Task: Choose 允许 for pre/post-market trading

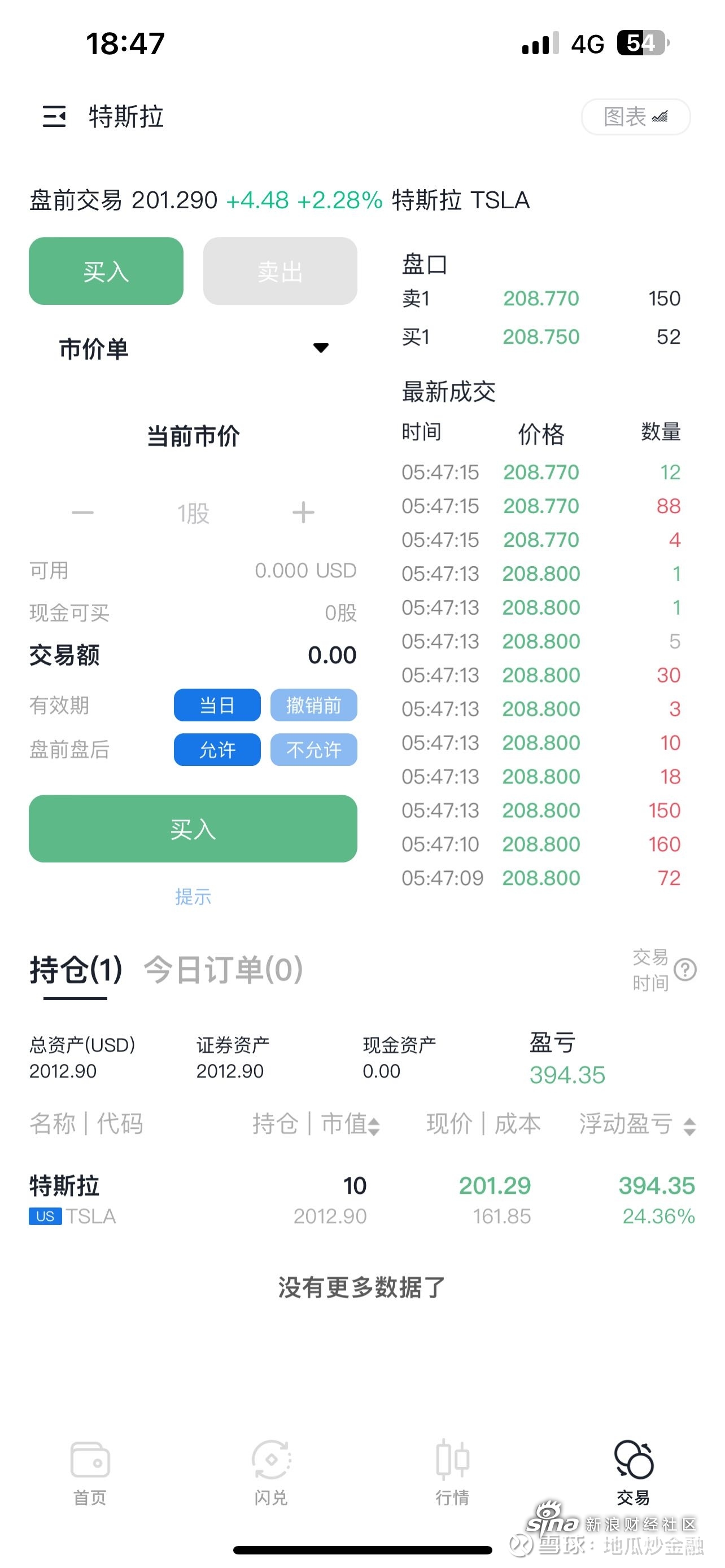Action: 217,750
